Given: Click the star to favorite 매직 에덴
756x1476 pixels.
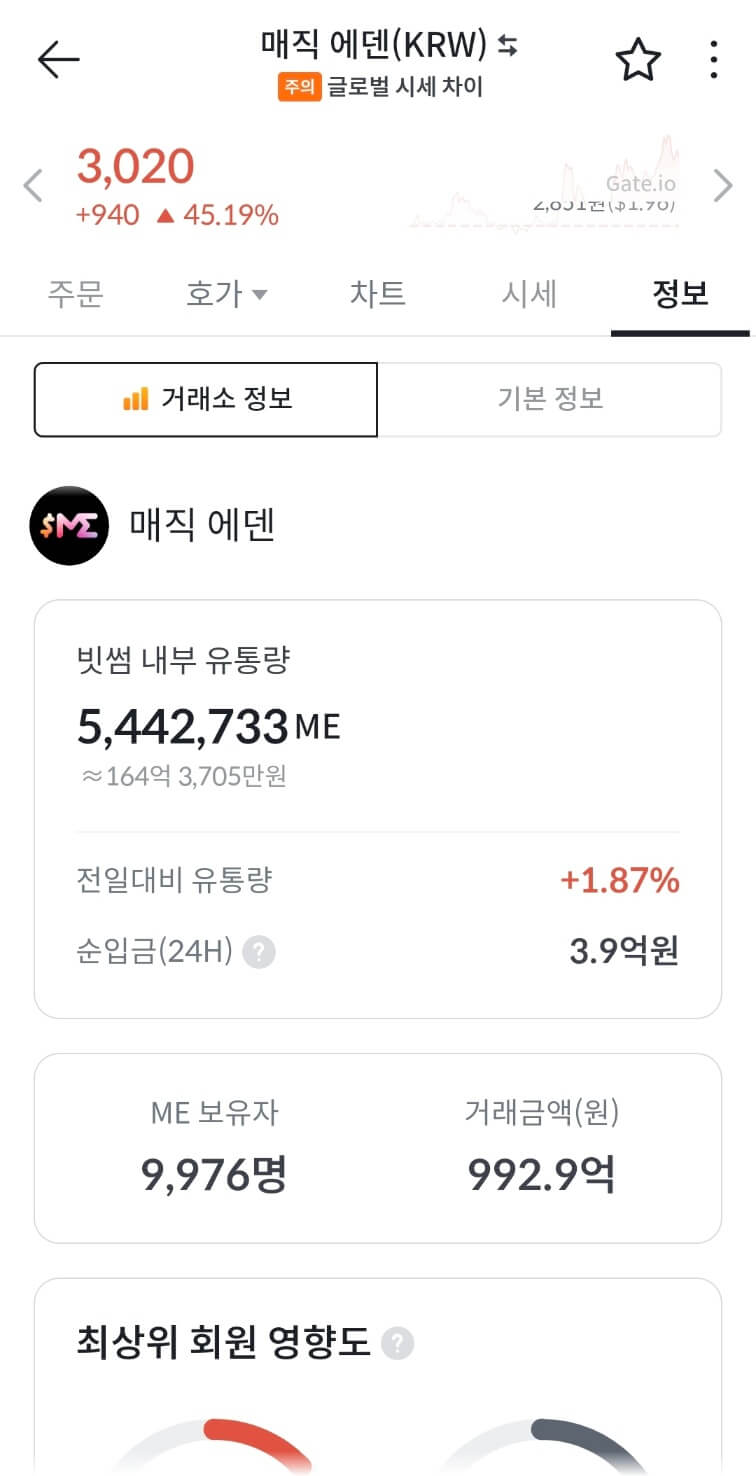Looking at the screenshot, I should (x=638, y=60).
